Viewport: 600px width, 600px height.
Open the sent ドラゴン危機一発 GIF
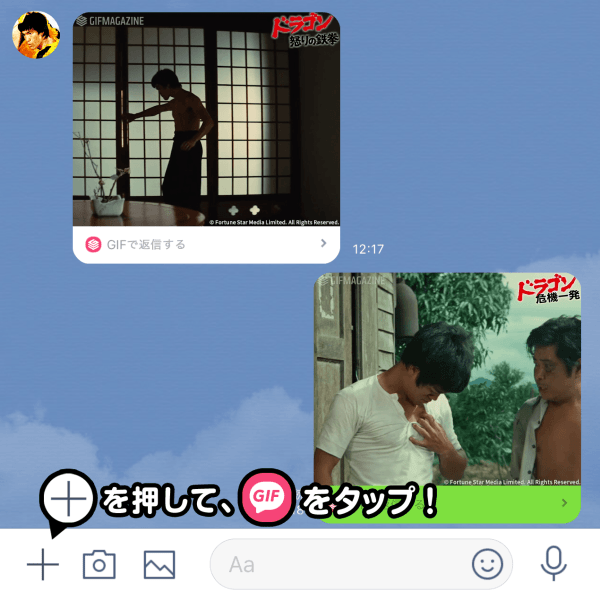(447, 380)
